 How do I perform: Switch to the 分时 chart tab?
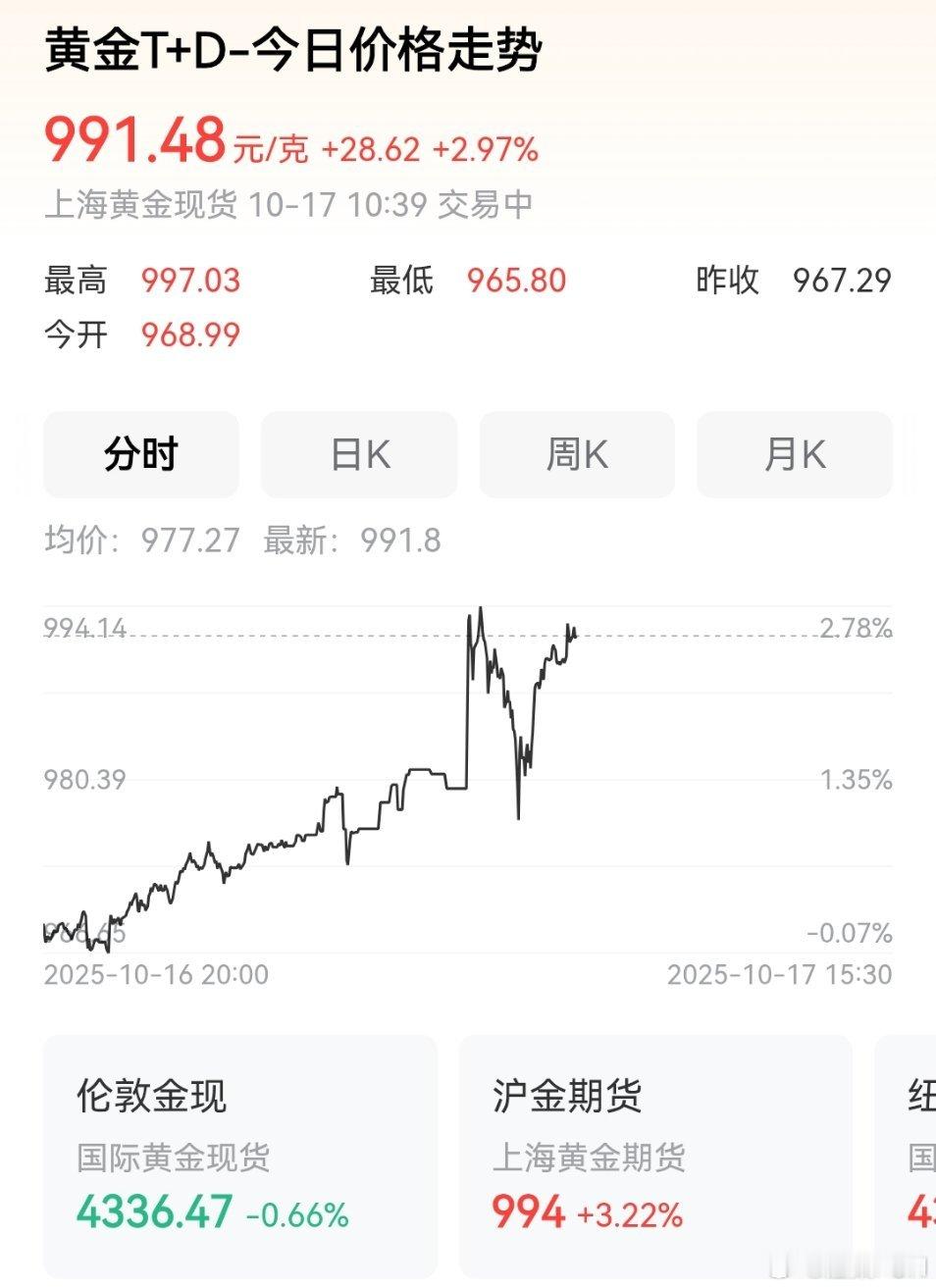(x=141, y=455)
